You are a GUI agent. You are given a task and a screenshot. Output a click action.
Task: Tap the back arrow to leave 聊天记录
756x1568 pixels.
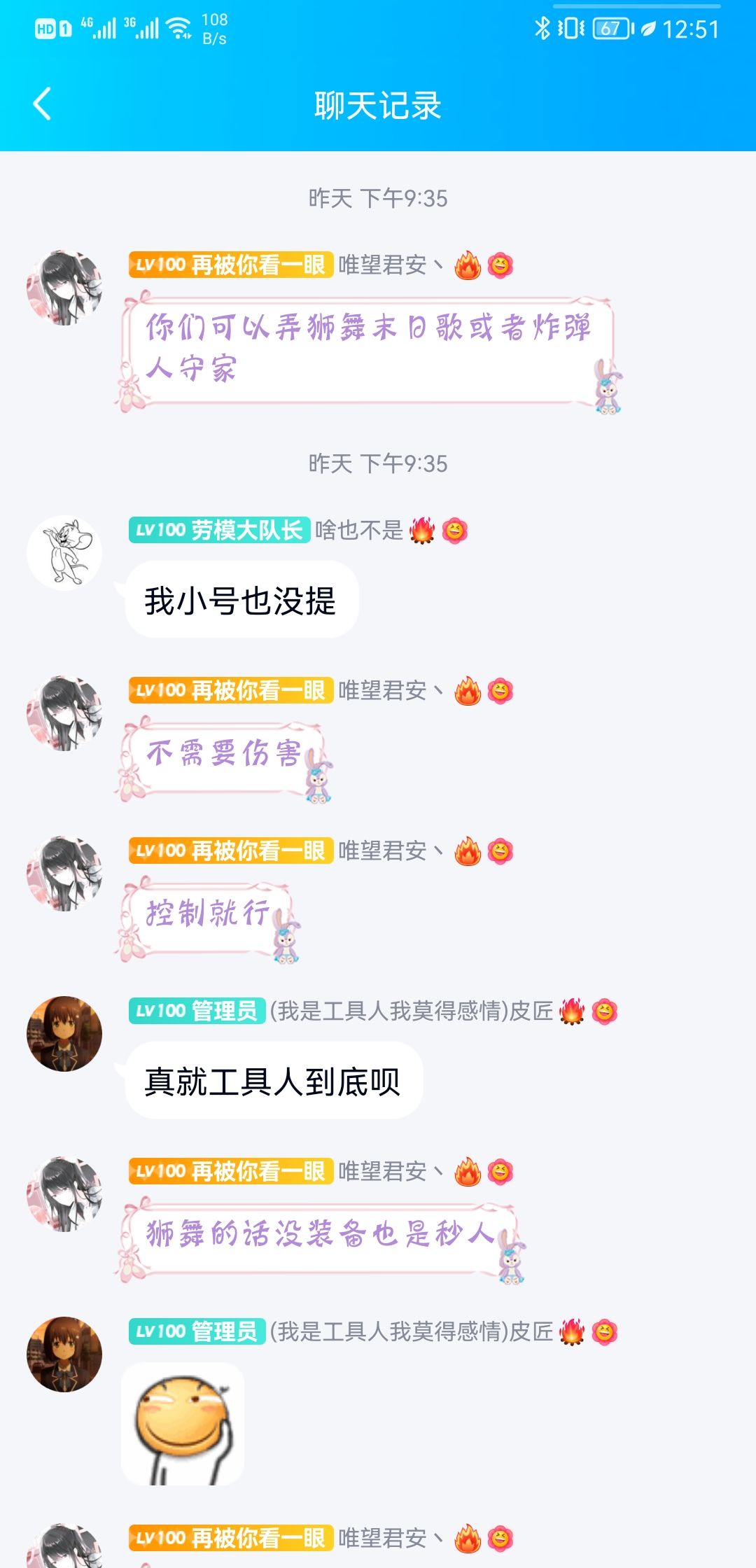pyautogui.click(x=40, y=104)
